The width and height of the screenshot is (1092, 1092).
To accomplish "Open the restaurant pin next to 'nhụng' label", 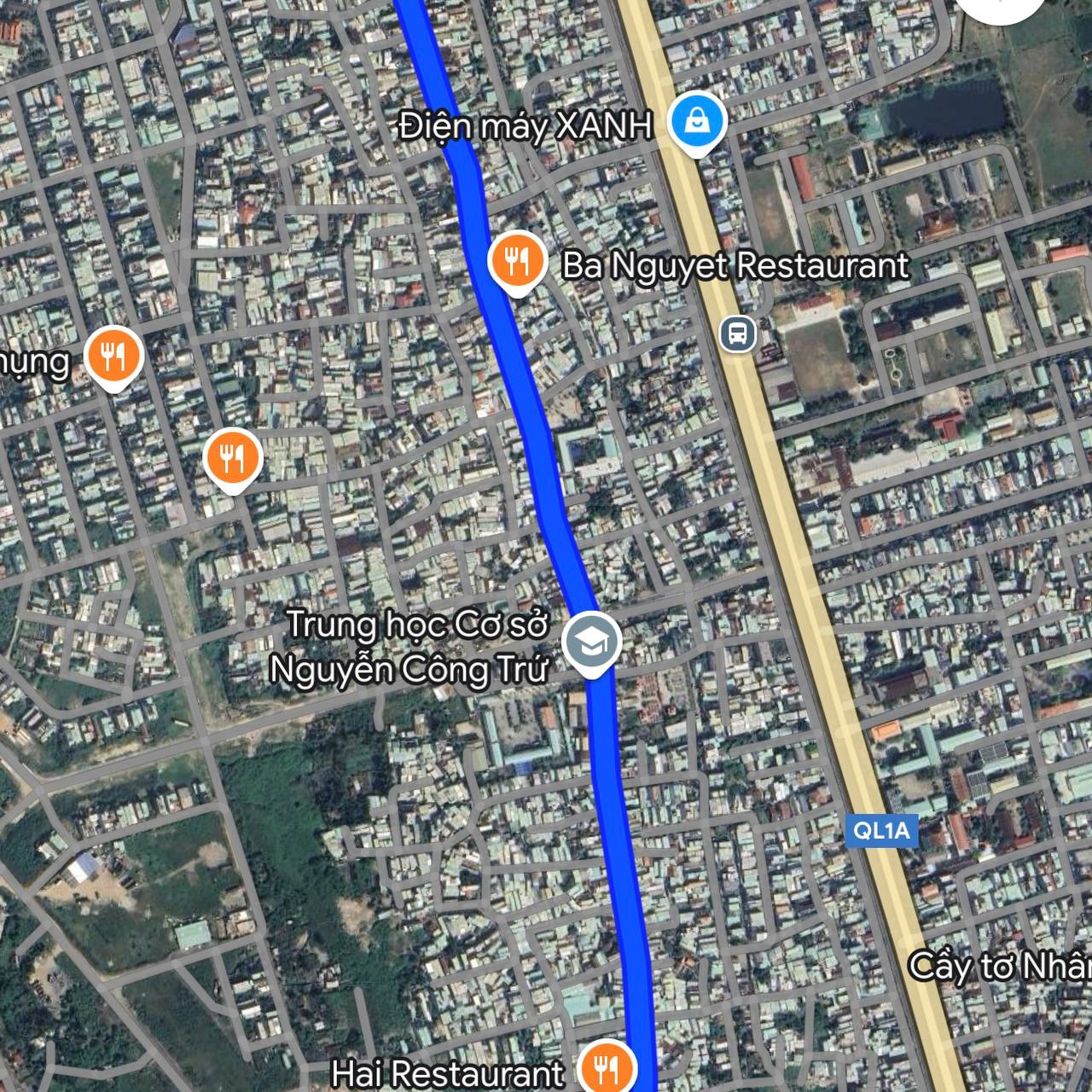I will coord(113,355).
